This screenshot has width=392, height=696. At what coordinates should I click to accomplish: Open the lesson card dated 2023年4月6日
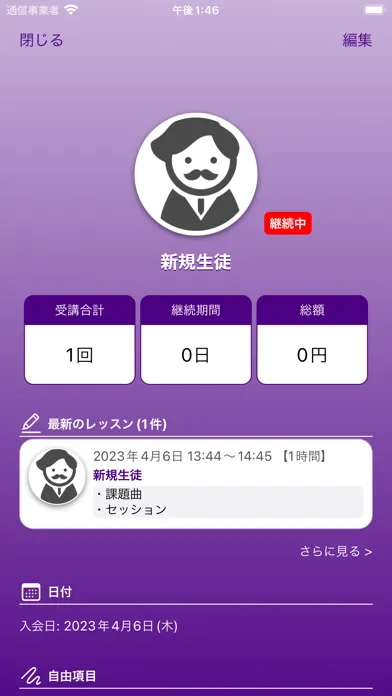(x=196, y=484)
